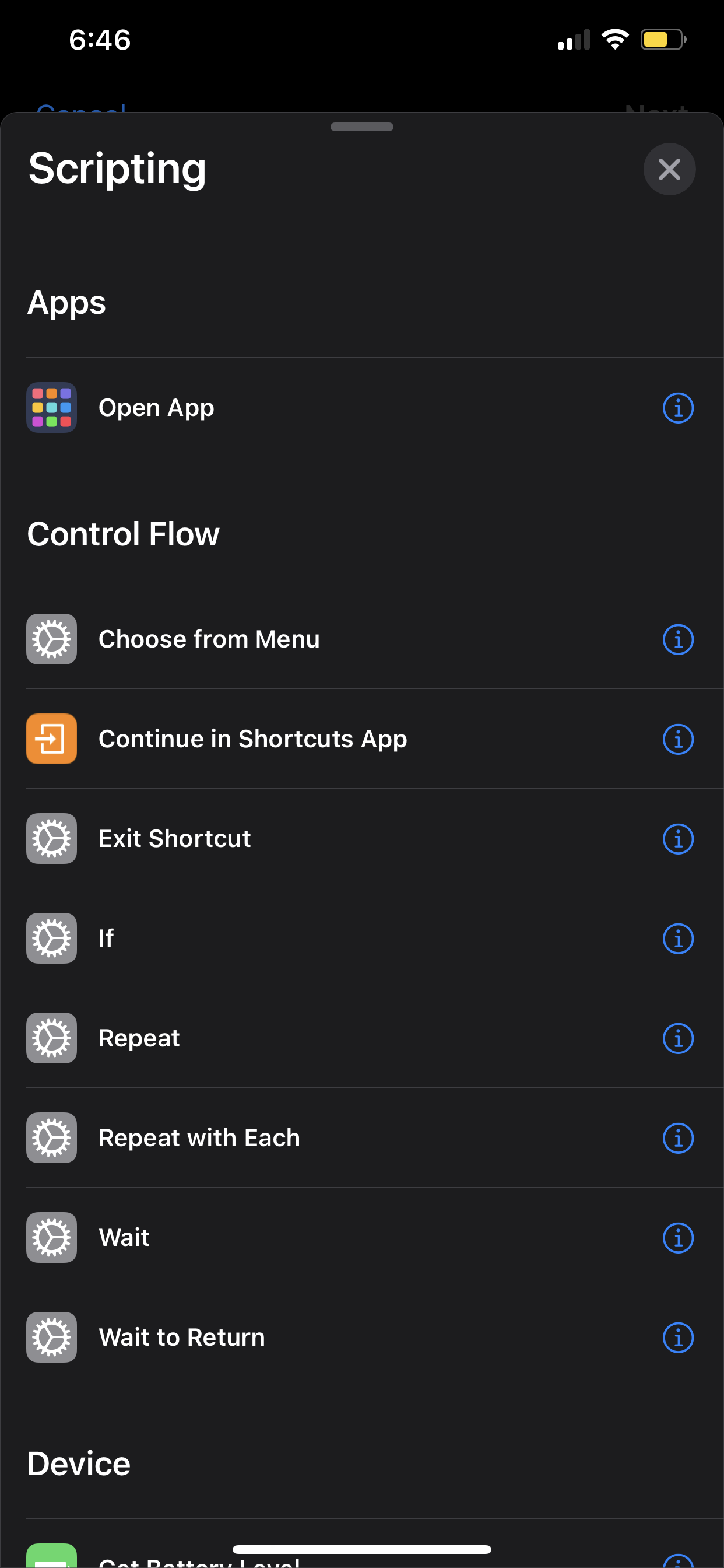Tap the Control Flow section header
724x1568 pixels.
tap(124, 534)
